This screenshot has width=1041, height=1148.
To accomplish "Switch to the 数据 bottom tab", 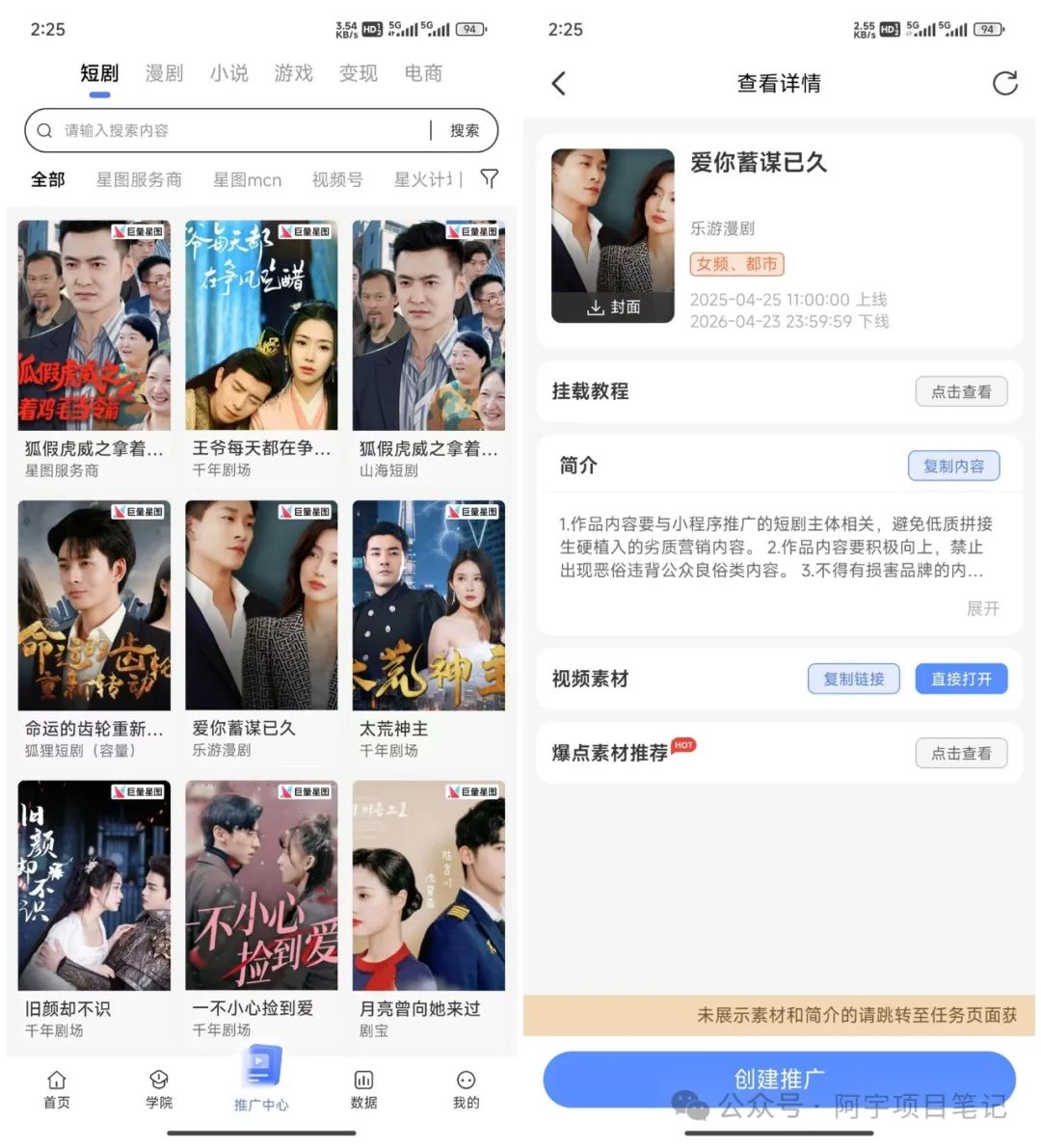I will pos(363,1089).
